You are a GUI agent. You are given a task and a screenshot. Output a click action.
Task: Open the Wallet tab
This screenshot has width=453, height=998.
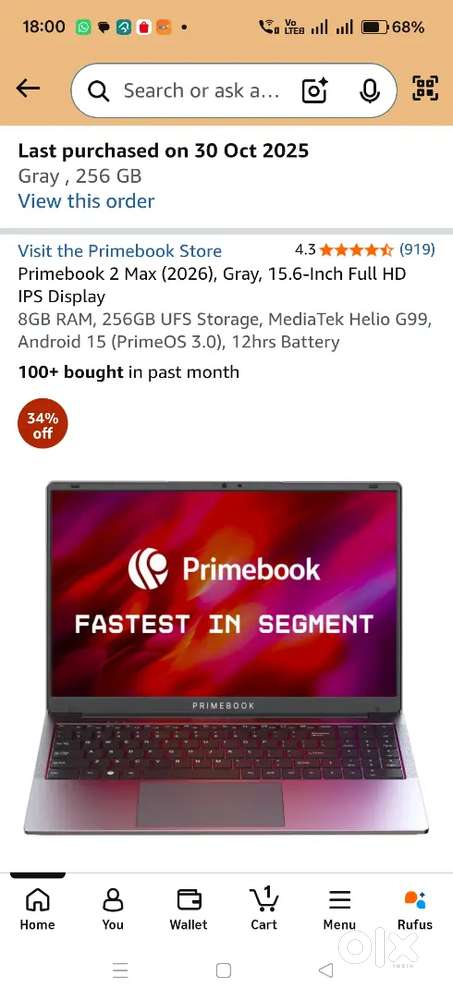click(188, 910)
